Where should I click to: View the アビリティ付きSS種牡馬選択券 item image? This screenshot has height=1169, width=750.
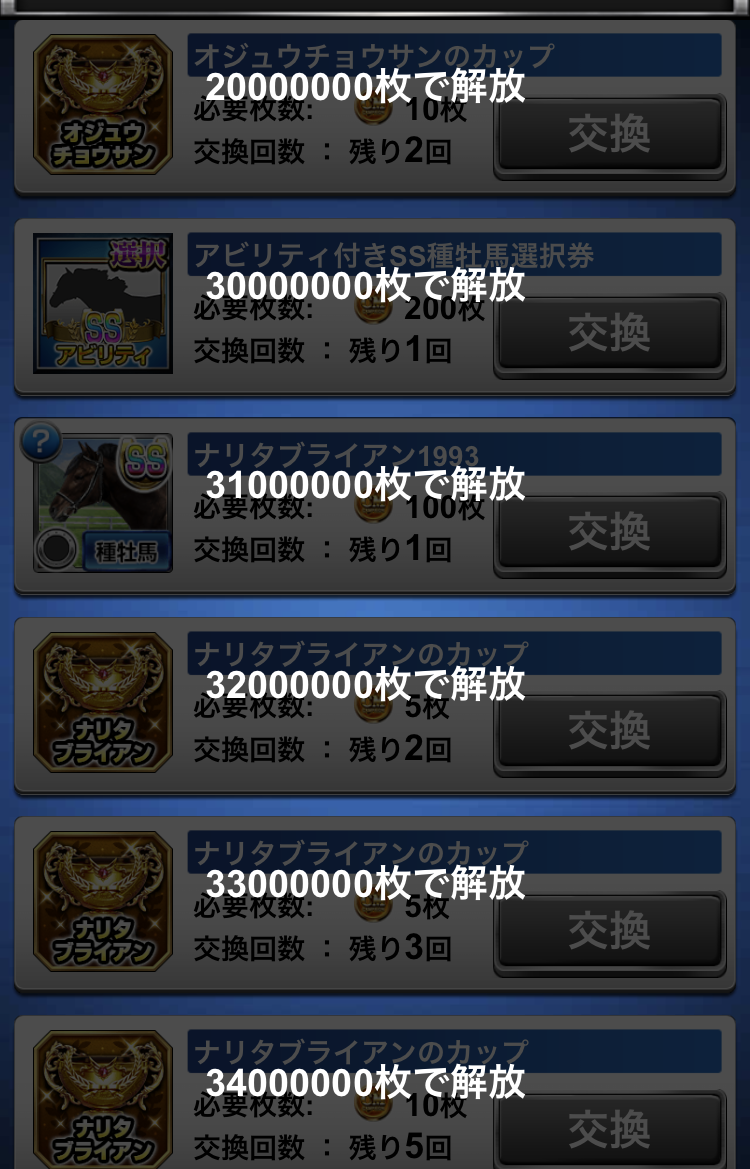coord(103,304)
